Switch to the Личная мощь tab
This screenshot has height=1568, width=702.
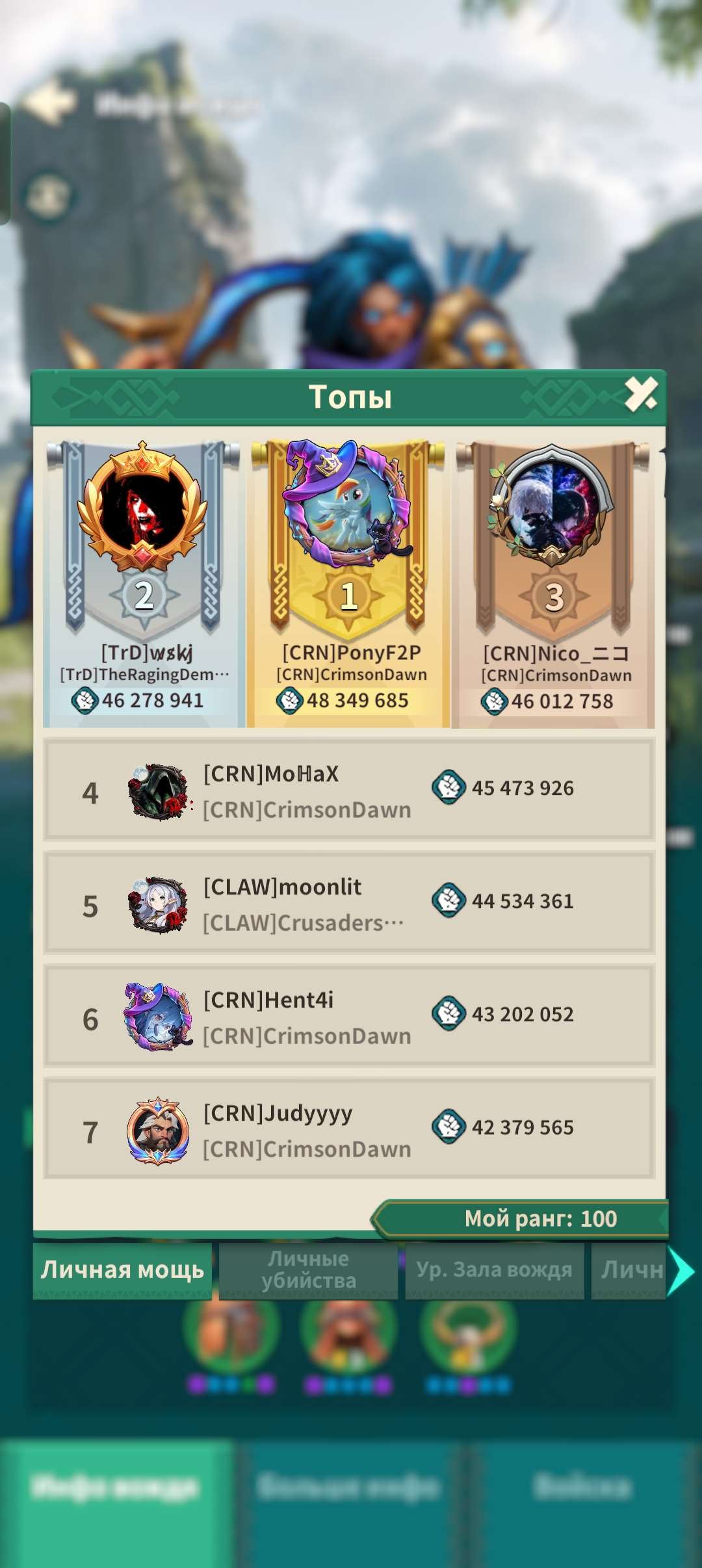122,1270
